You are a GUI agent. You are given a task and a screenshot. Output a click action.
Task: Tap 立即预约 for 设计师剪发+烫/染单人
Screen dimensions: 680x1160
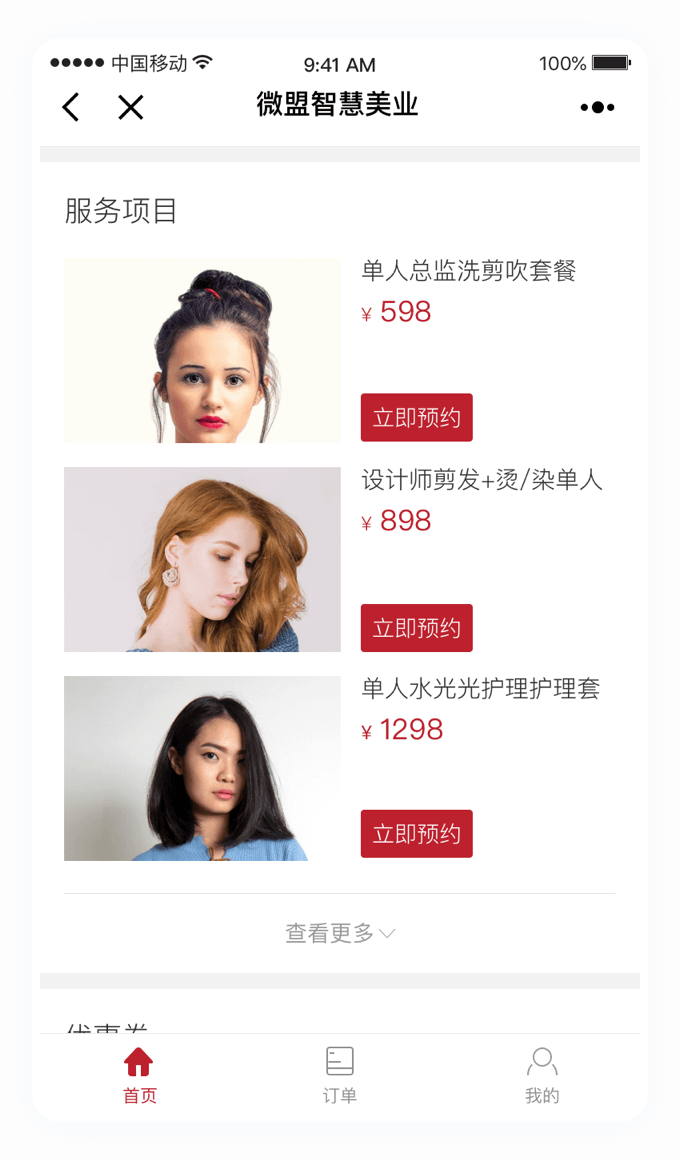pos(416,628)
